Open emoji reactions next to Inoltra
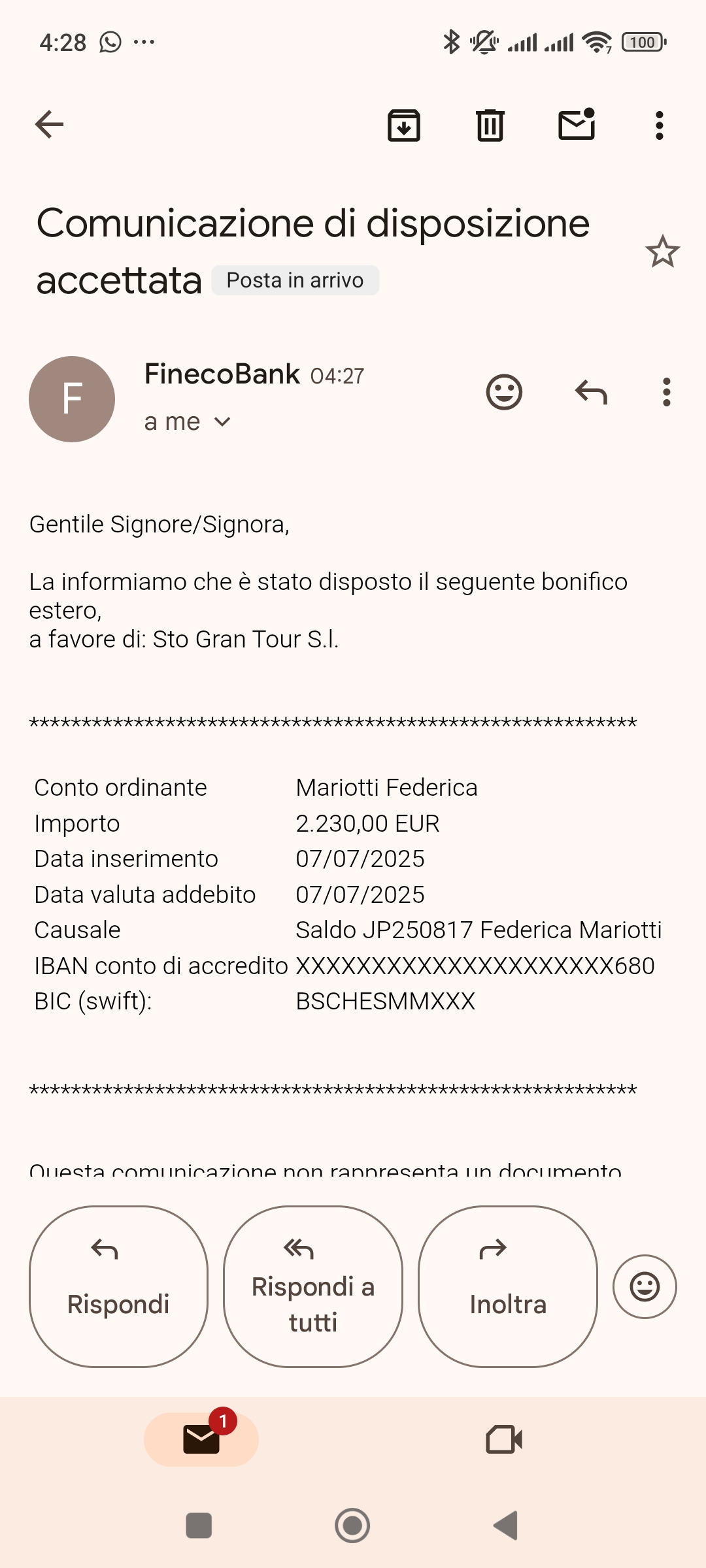Screen dimensions: 706x1568 tap(645, 1286)
